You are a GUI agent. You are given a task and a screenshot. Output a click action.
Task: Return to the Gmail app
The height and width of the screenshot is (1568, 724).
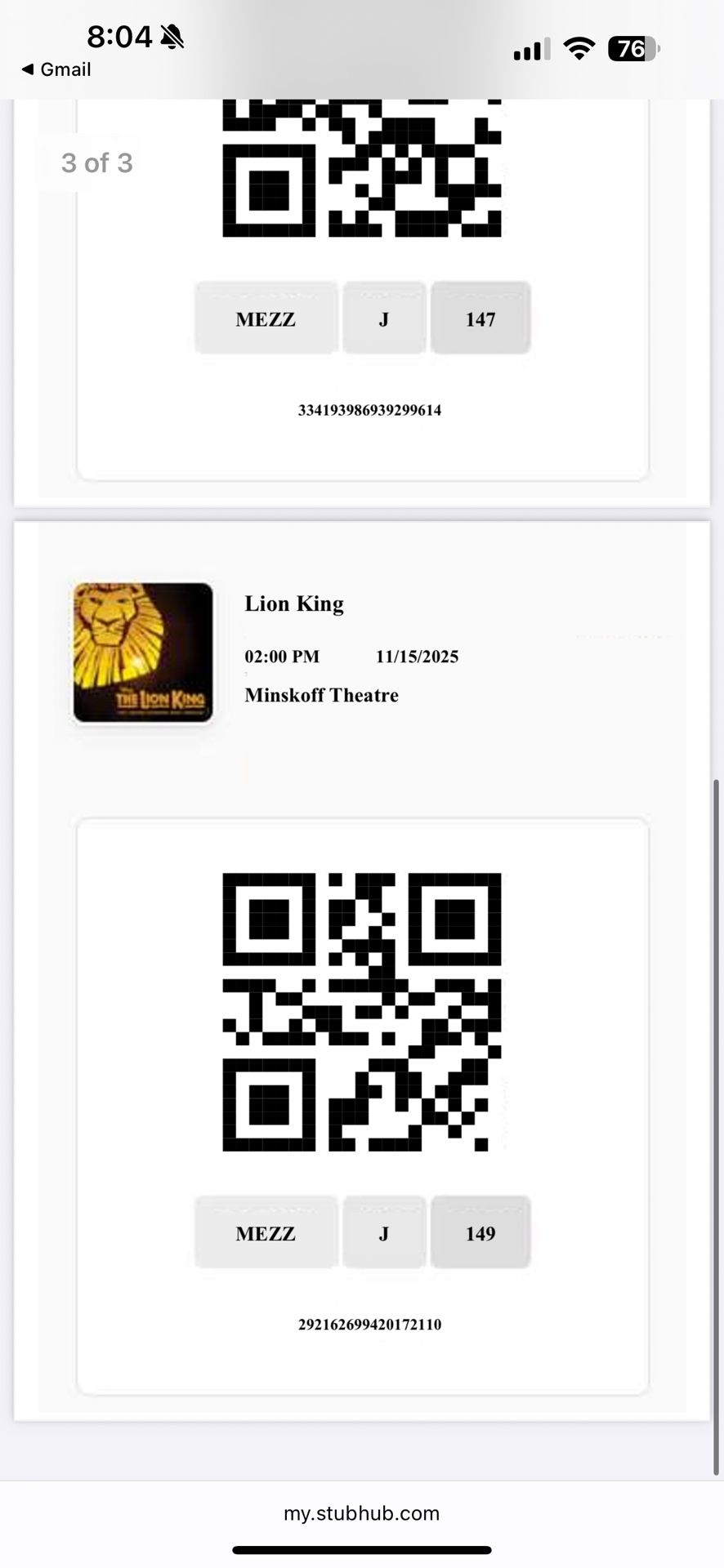pyautogui.click(x=56, y=70)
